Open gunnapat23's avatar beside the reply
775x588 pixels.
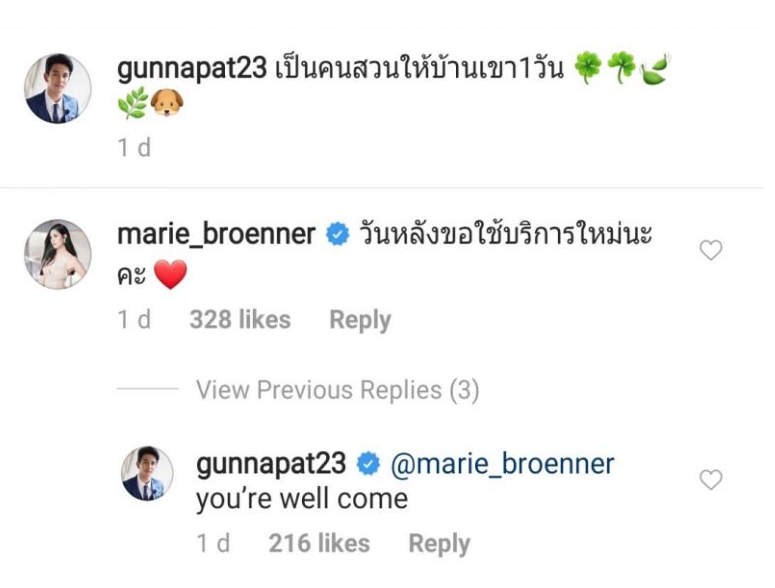[x=148, y=473]
